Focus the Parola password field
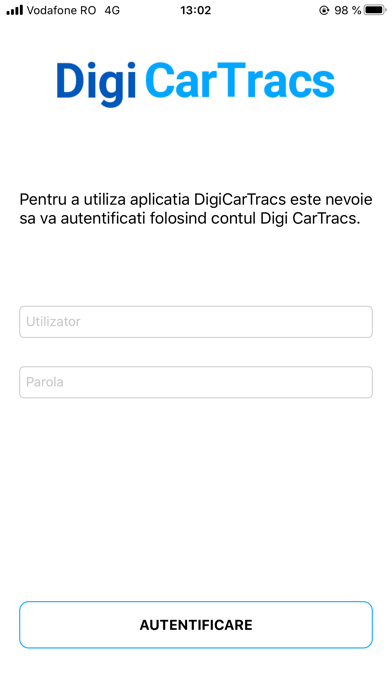This screenshot has height=696, width=392. coord(196,382)
